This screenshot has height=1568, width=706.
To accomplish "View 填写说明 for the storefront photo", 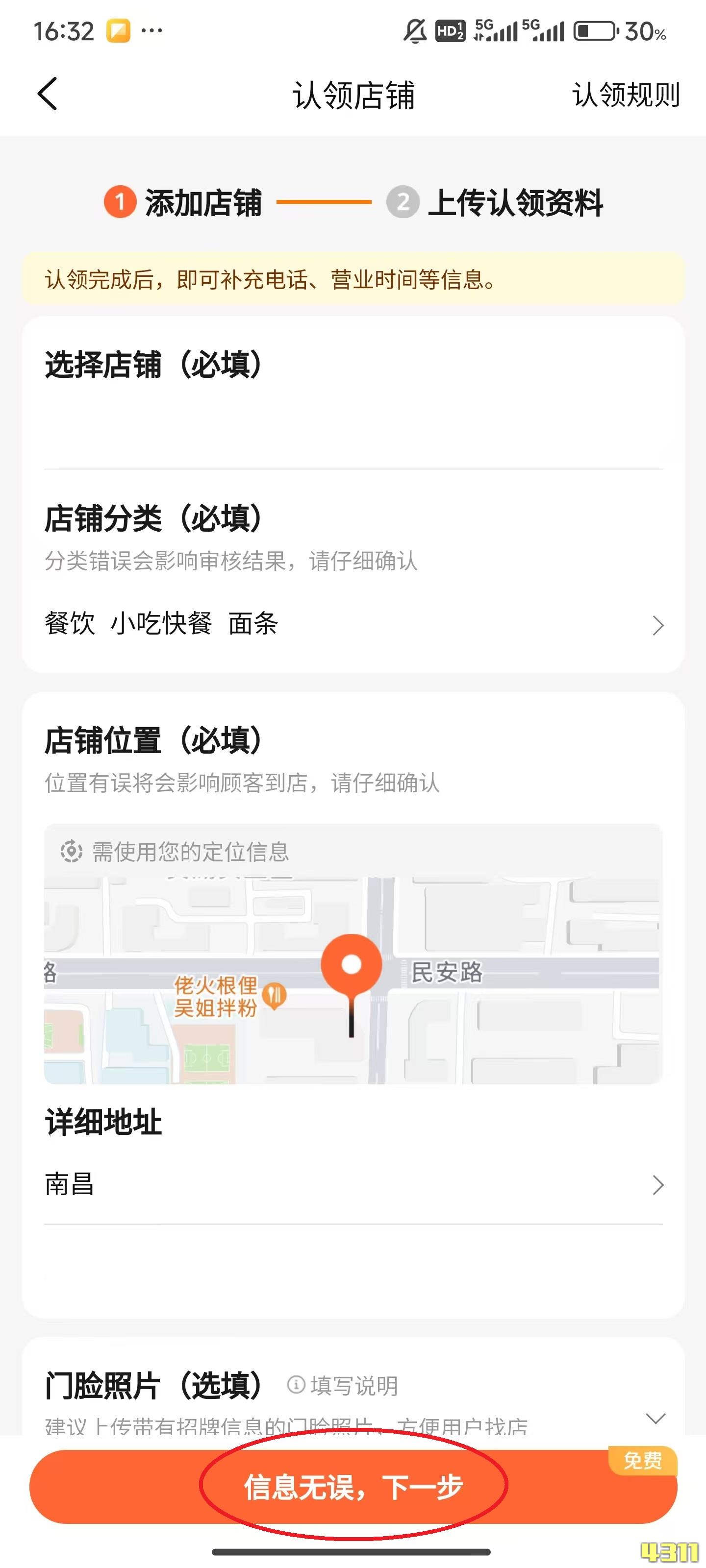I will coord(342,1385).
